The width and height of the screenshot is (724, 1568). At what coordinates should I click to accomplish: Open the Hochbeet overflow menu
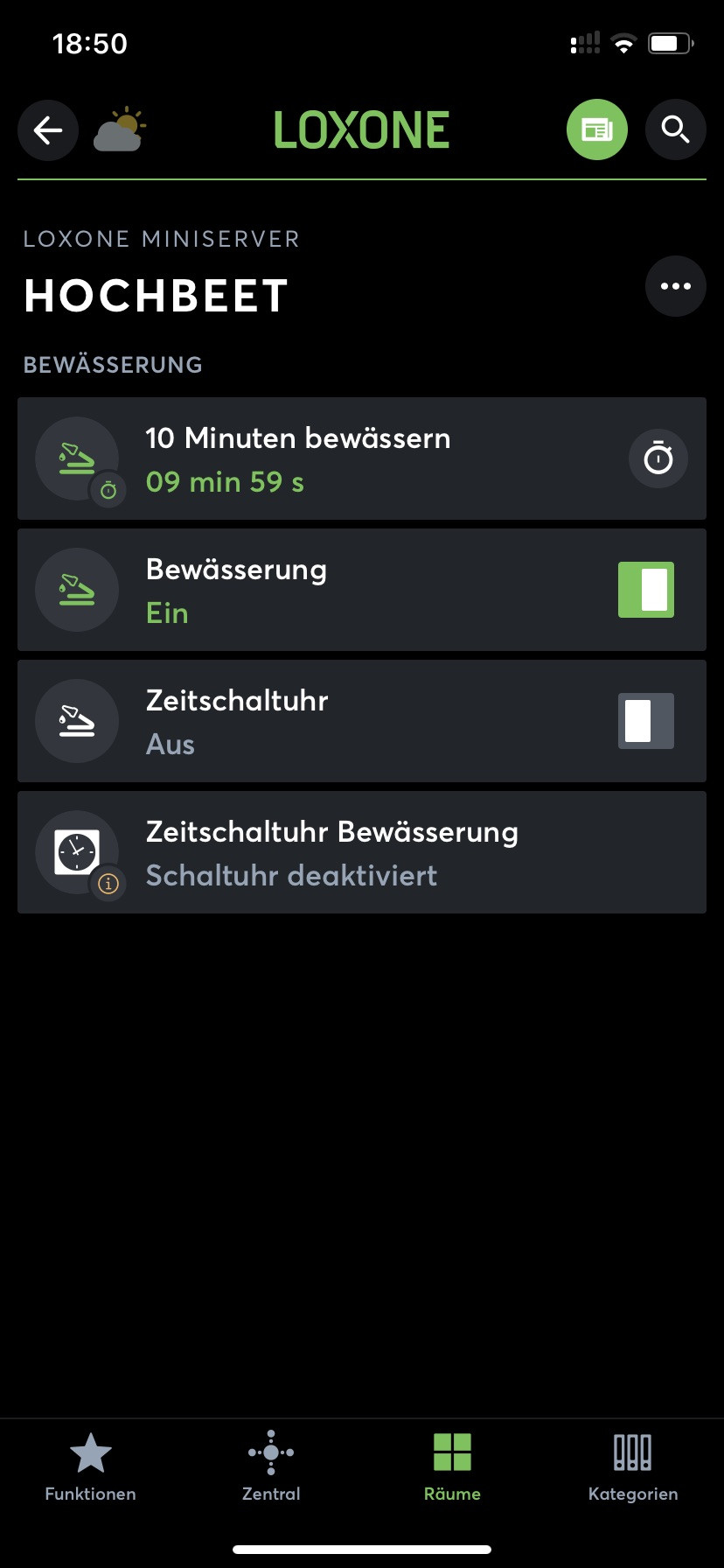pos(675,286)
